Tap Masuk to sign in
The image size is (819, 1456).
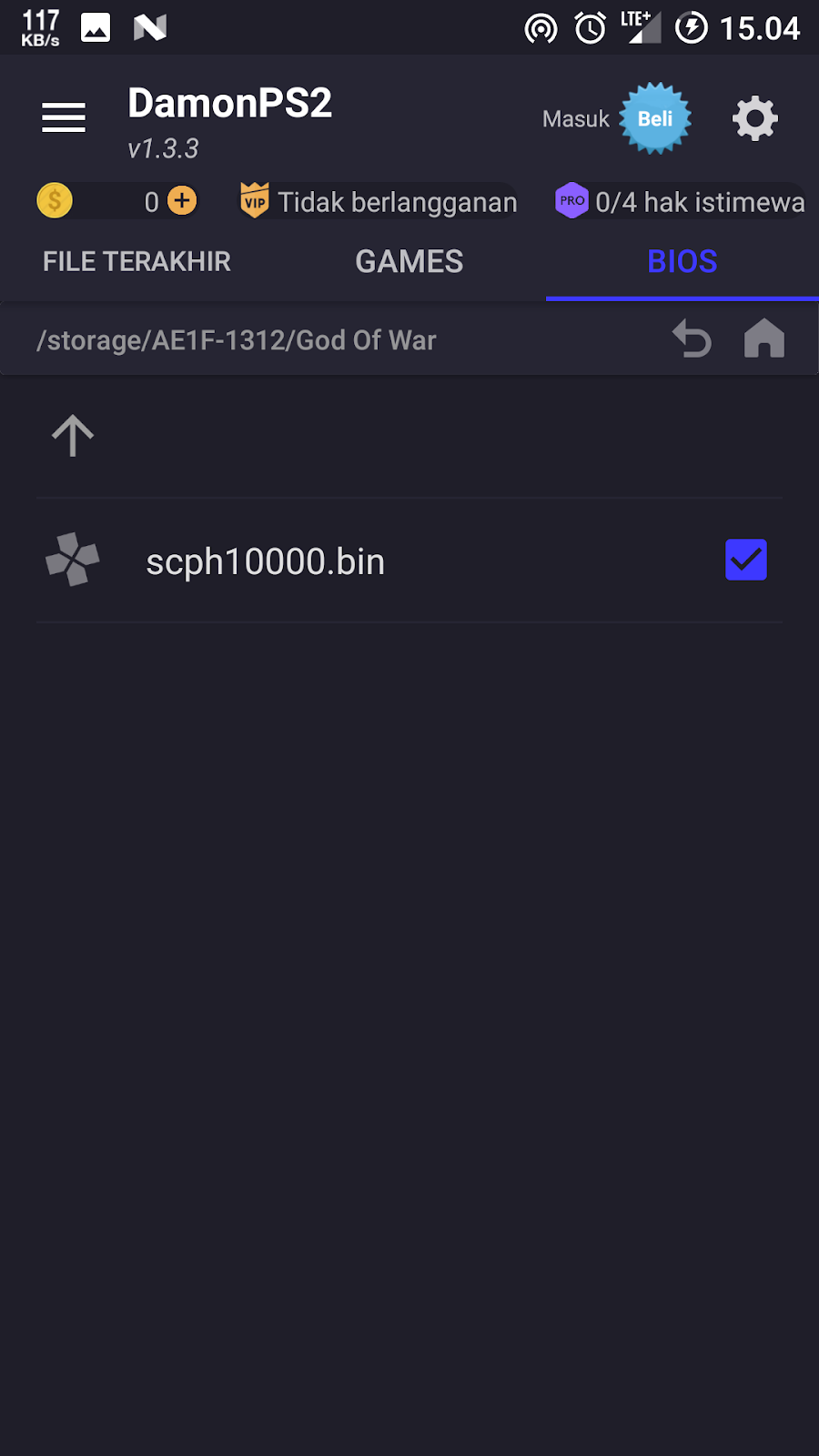click(x=576, y=119)
